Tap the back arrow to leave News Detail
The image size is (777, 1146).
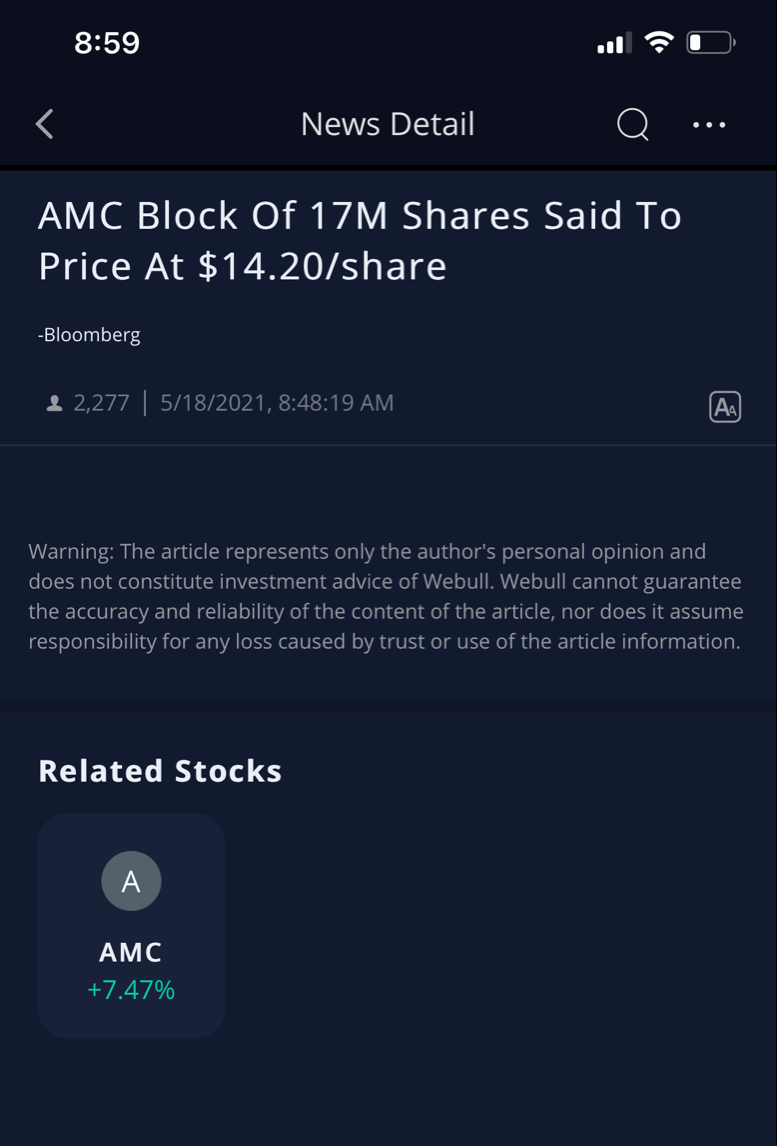coord(42,124)
